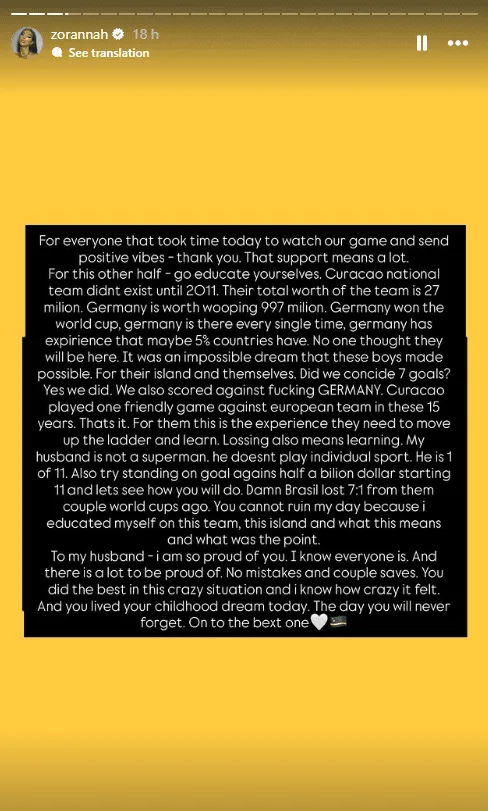This screenshot has width=488, height=811.
Task: Open zorannah's profile picture
Action: pyautogui.click(x=27, y=42)
